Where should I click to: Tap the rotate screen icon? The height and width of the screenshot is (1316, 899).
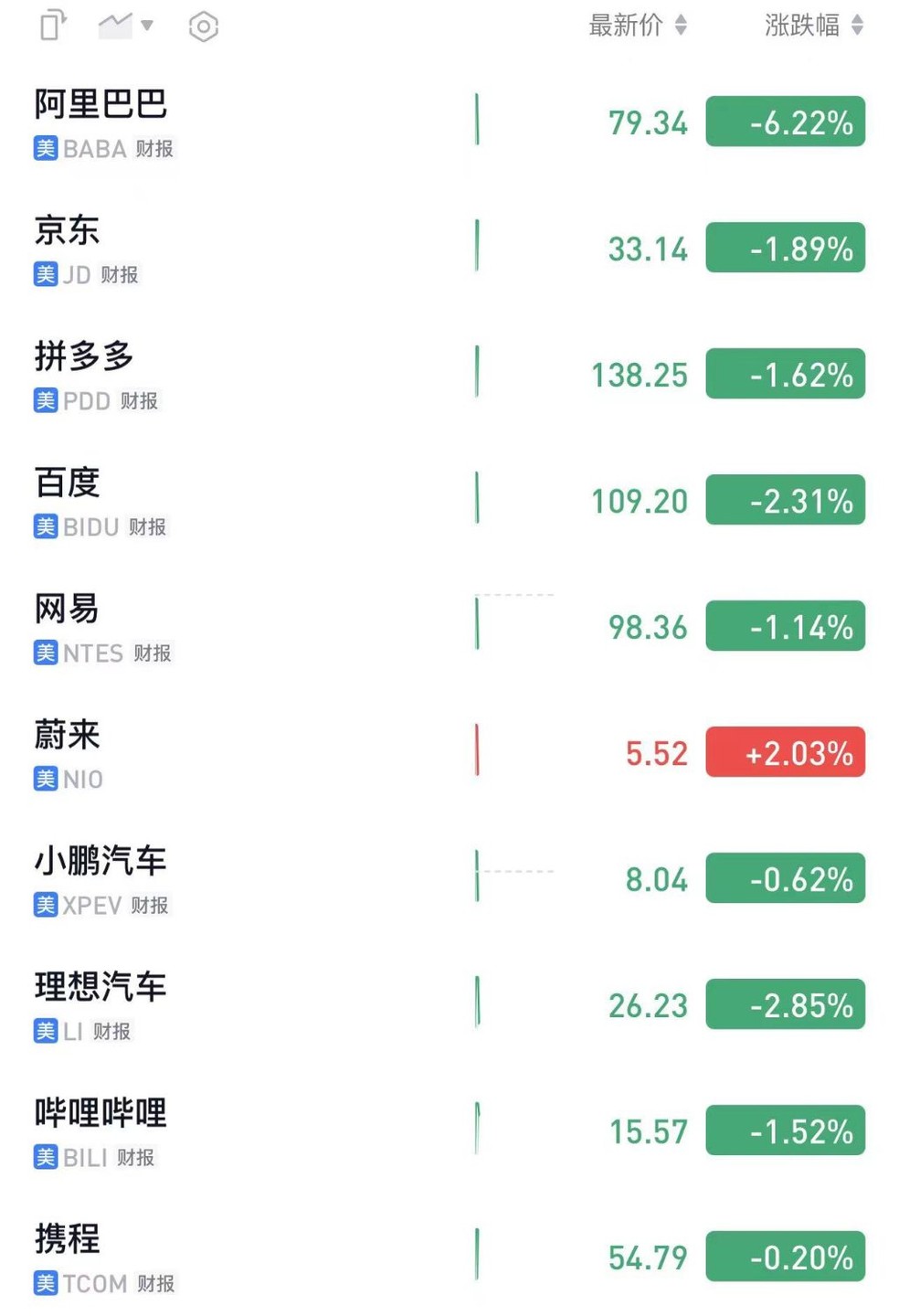[x=54, y=26]
